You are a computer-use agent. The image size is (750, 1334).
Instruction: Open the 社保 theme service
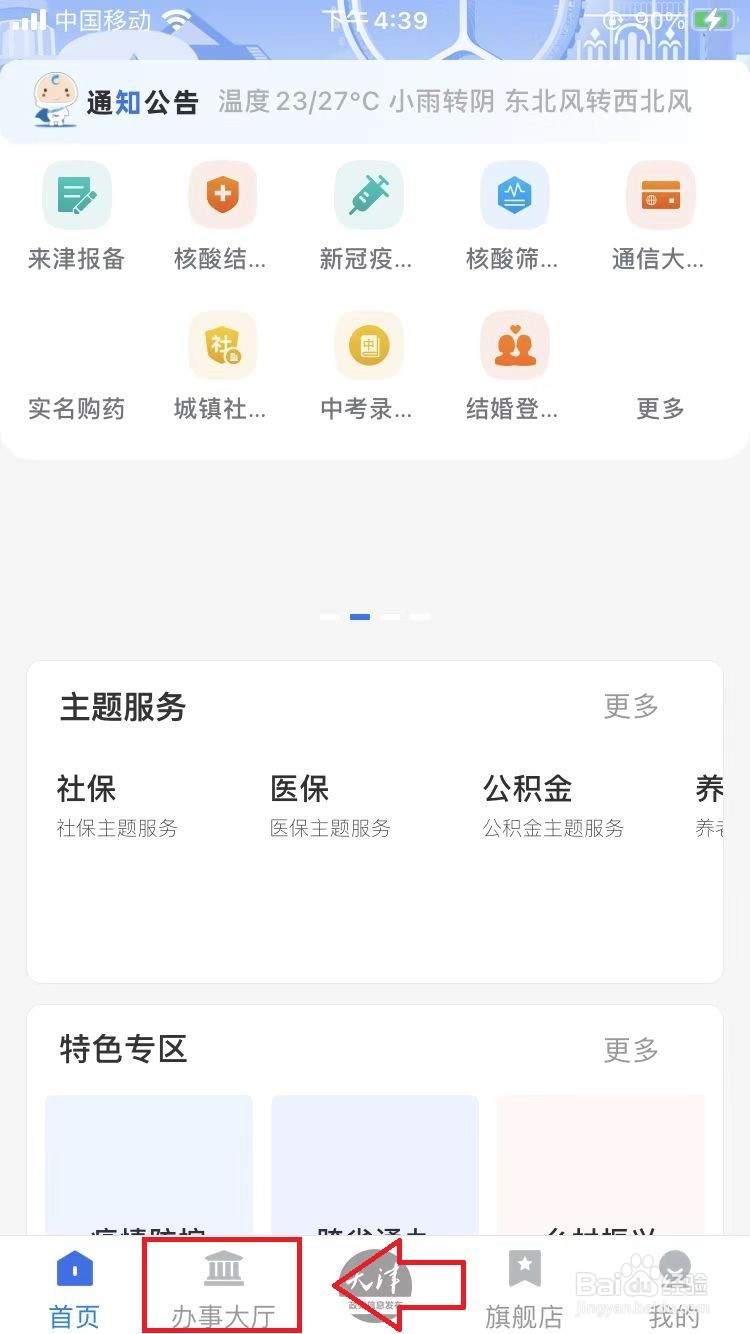[117, 804]
